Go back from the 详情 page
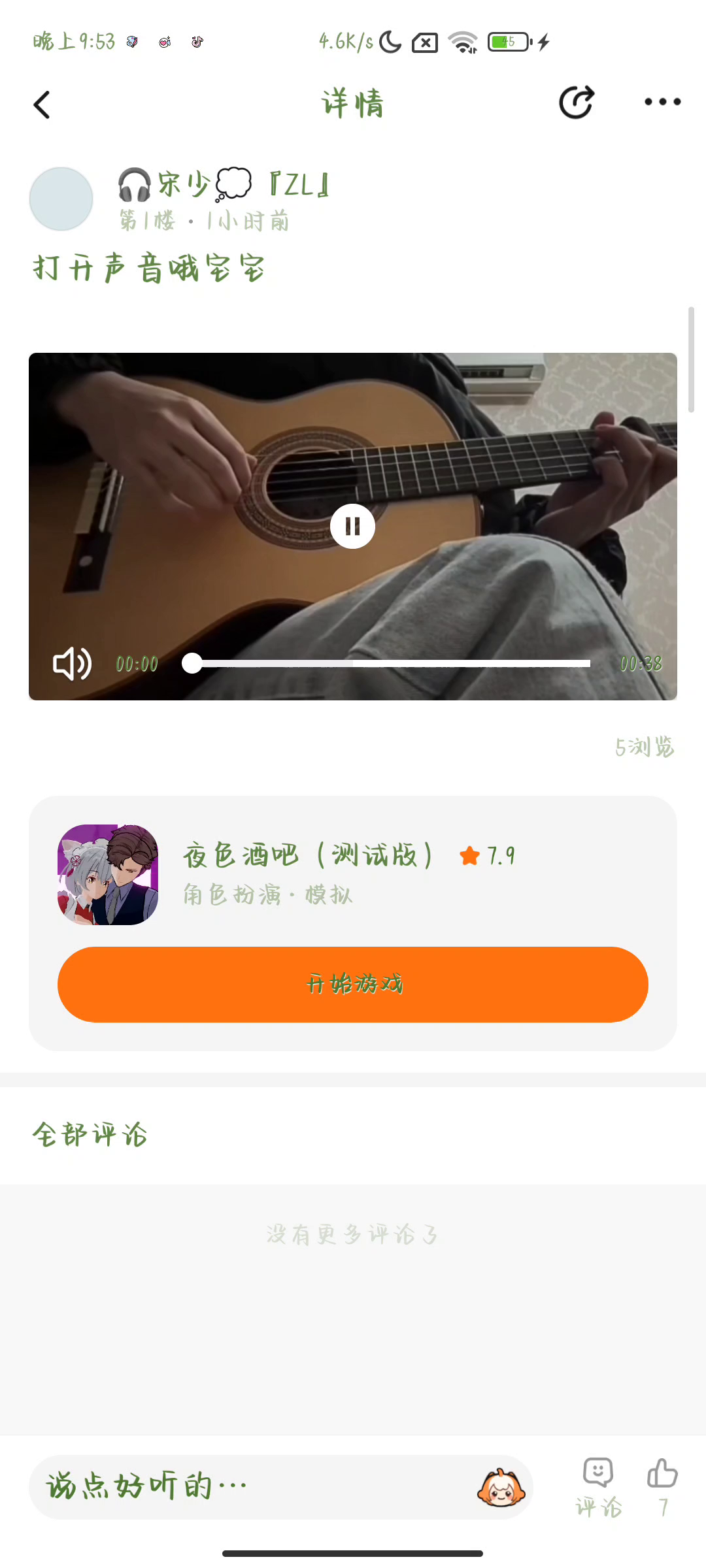 pos(42,105)
